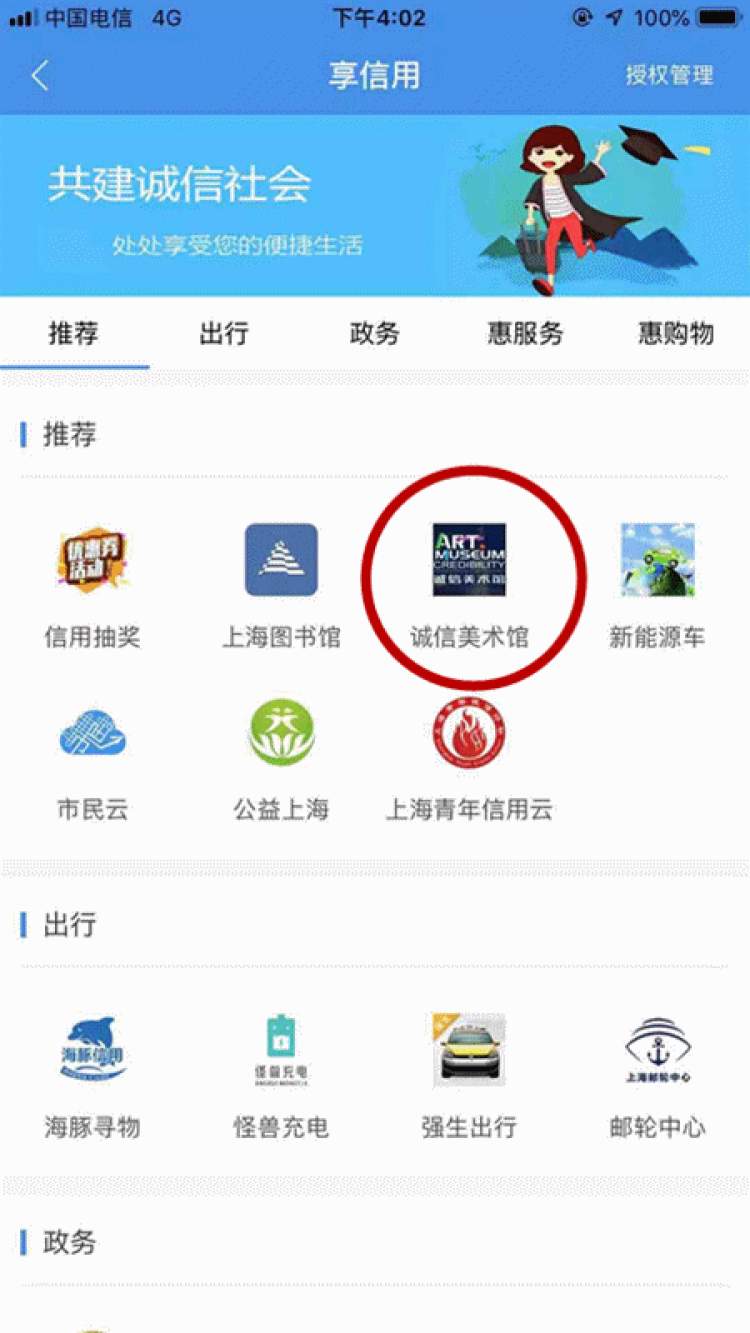Go back using the header arrow

pos(40,76)
